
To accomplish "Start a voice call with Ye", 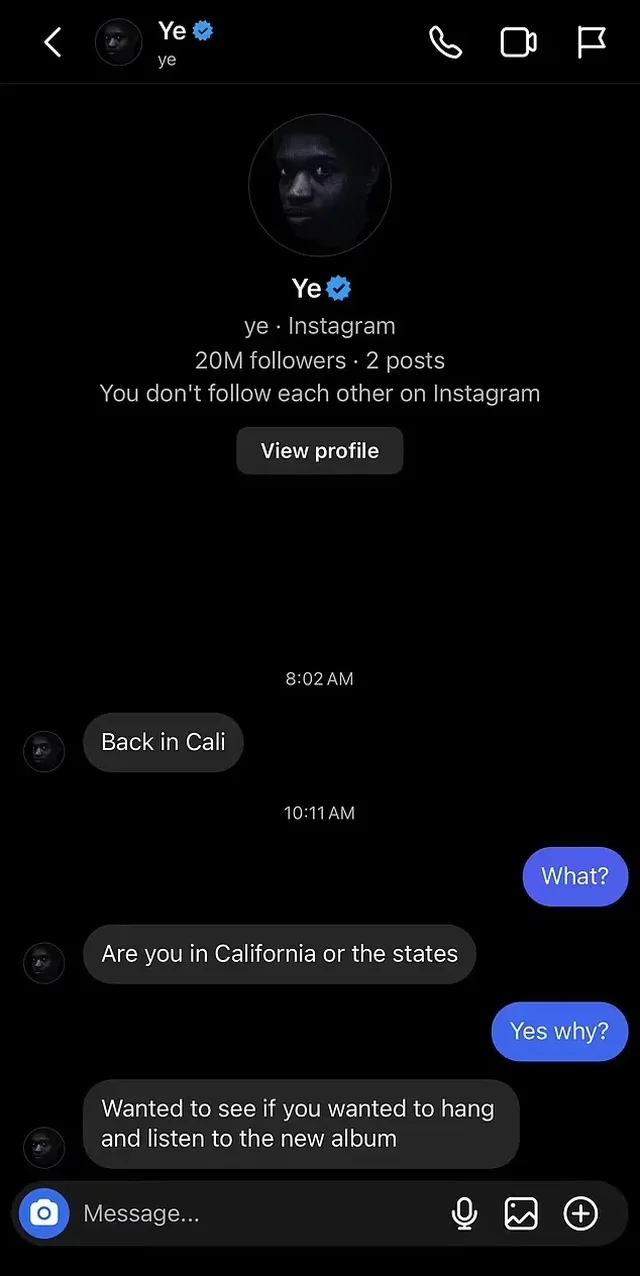I will point(445,42).
